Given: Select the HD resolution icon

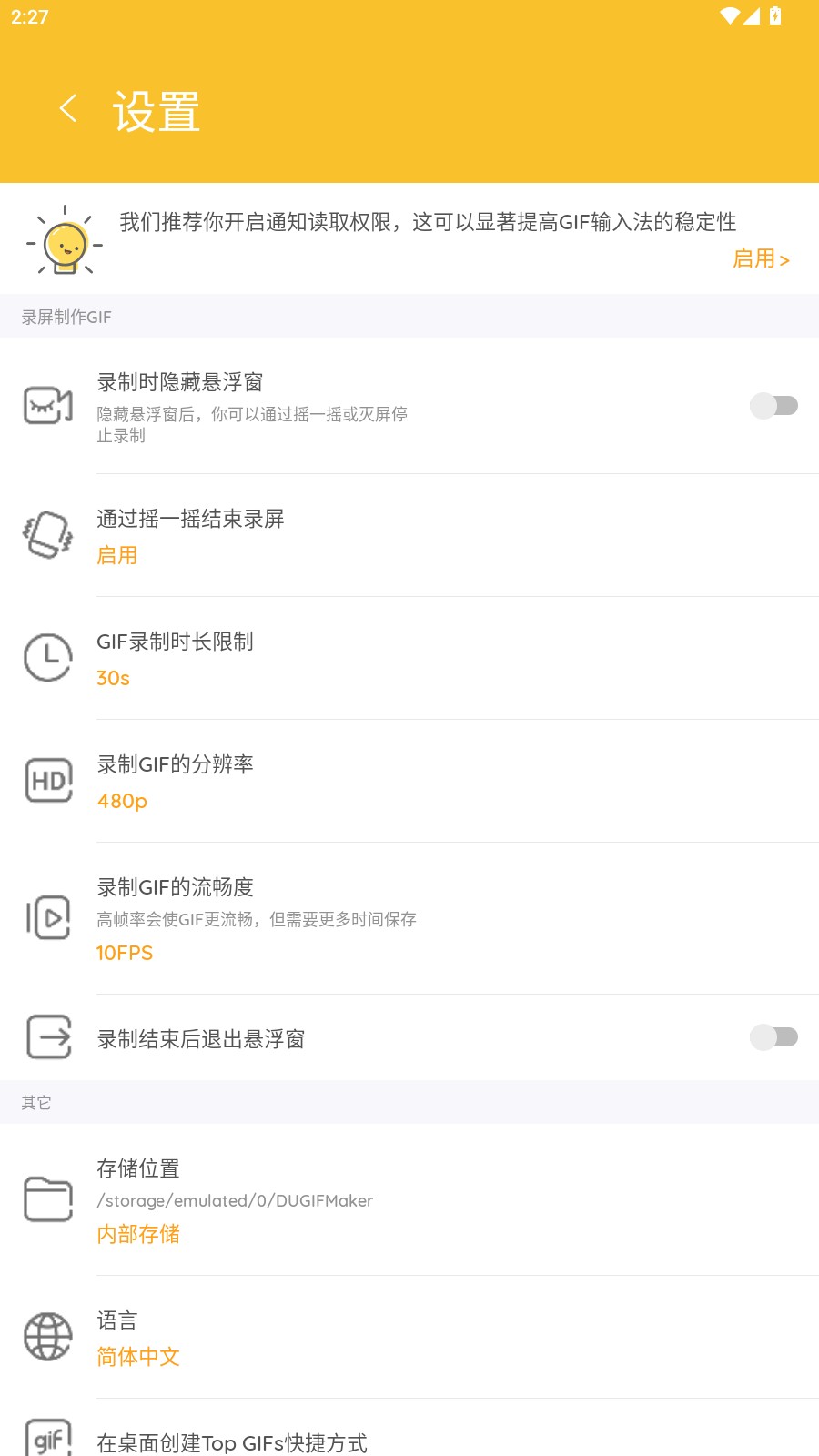Looking at the screenshot, I should click(48, 780).
